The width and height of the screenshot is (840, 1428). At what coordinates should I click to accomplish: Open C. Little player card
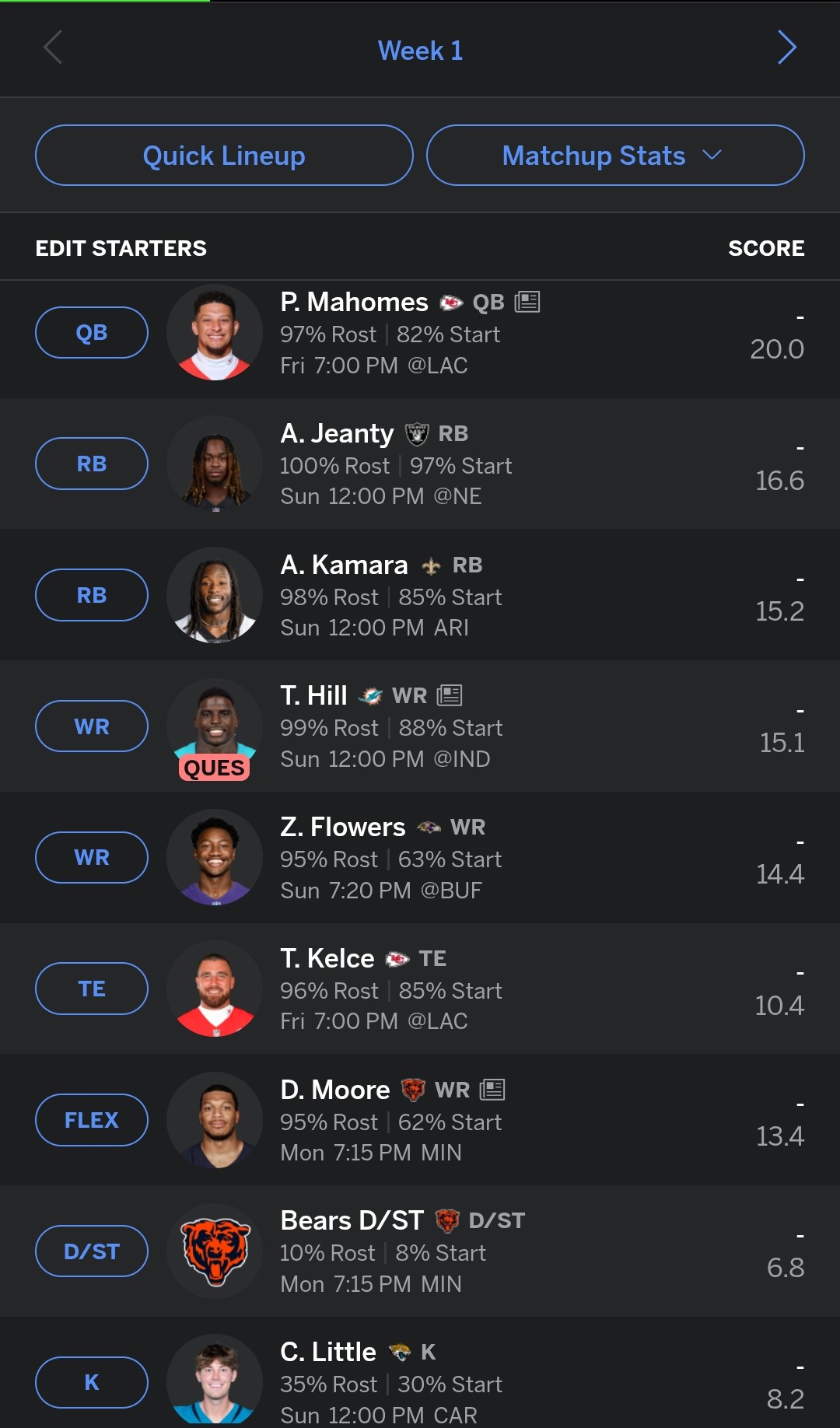(328, 1353)
